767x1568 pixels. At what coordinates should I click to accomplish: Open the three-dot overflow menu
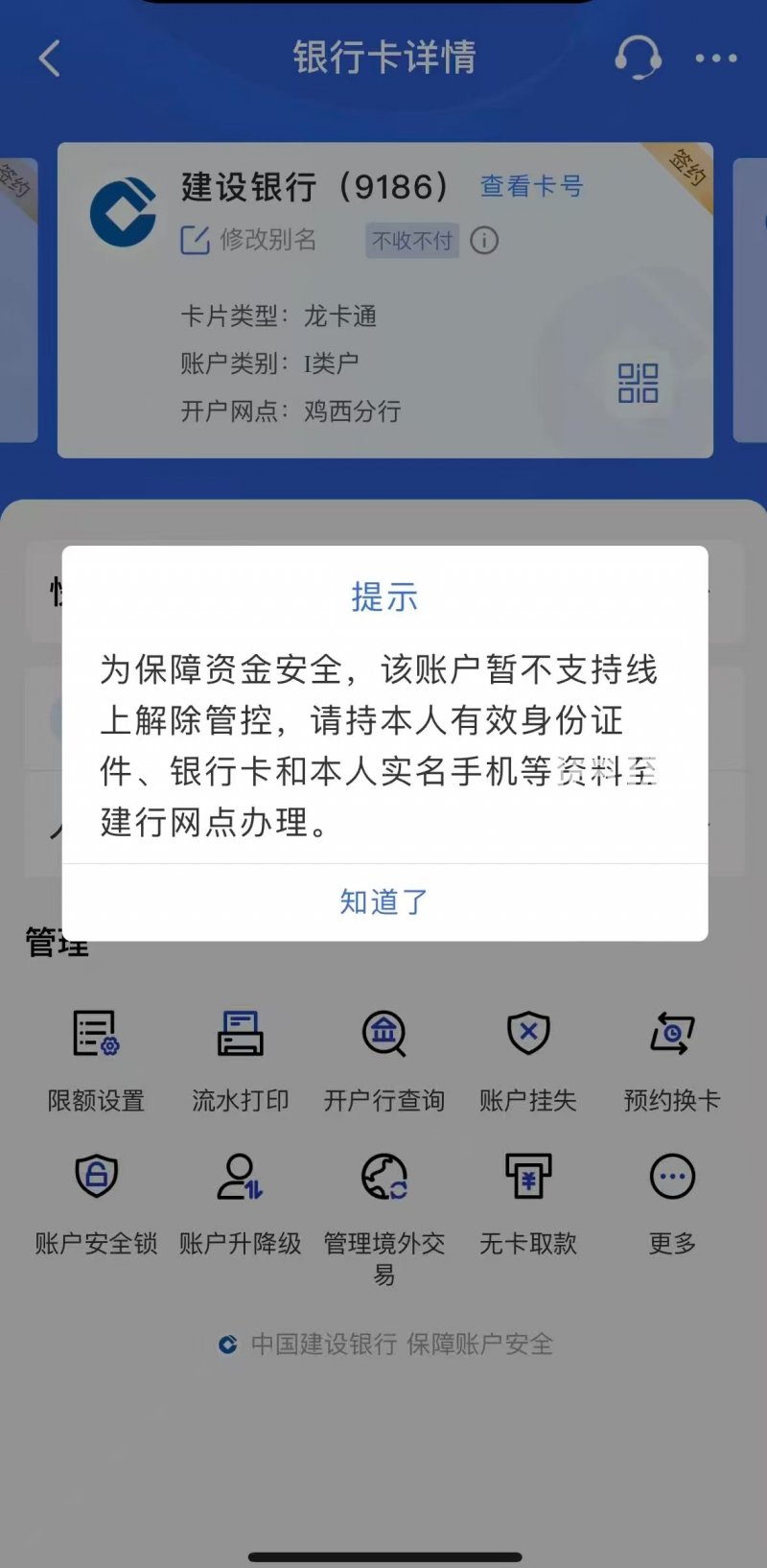[x=716, y=58]
